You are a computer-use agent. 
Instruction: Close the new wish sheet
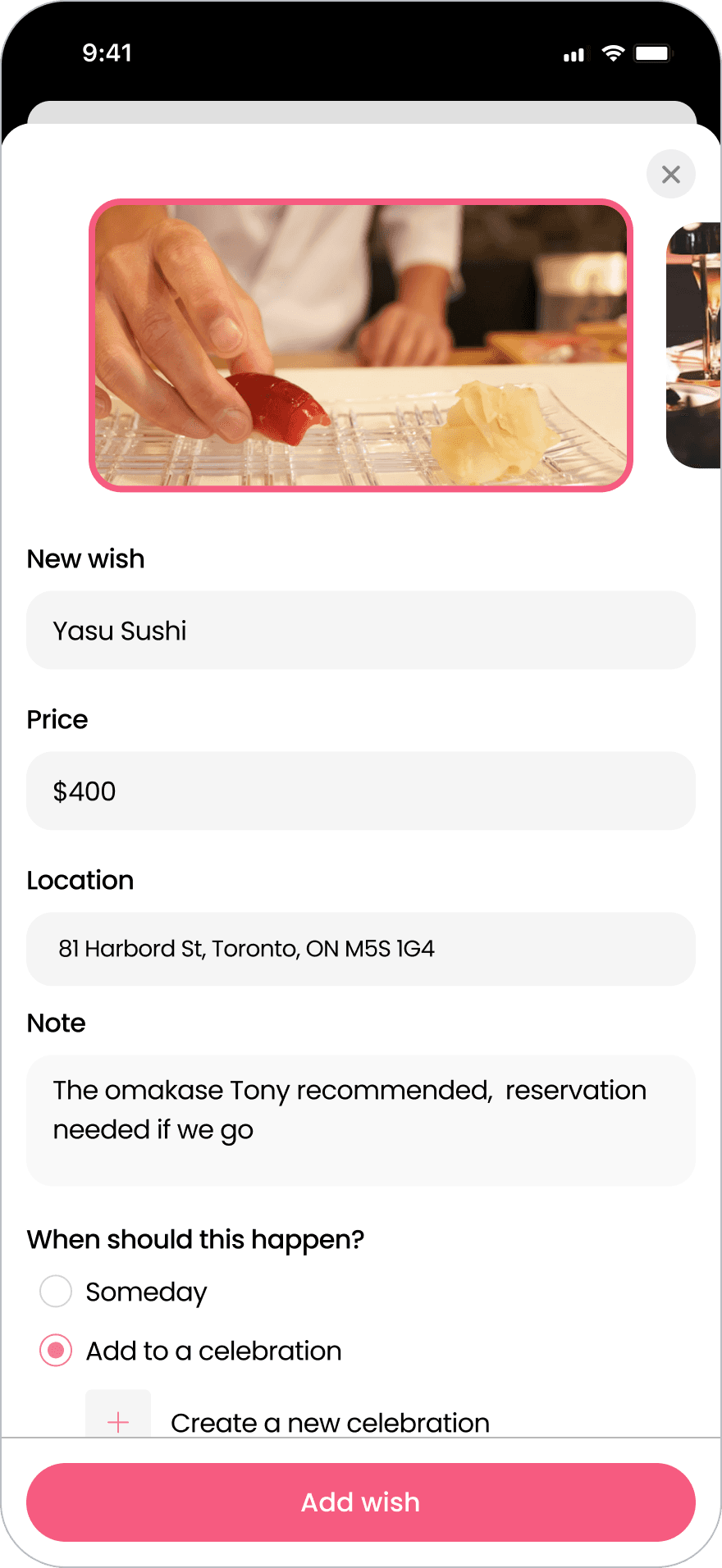point(670,174)
